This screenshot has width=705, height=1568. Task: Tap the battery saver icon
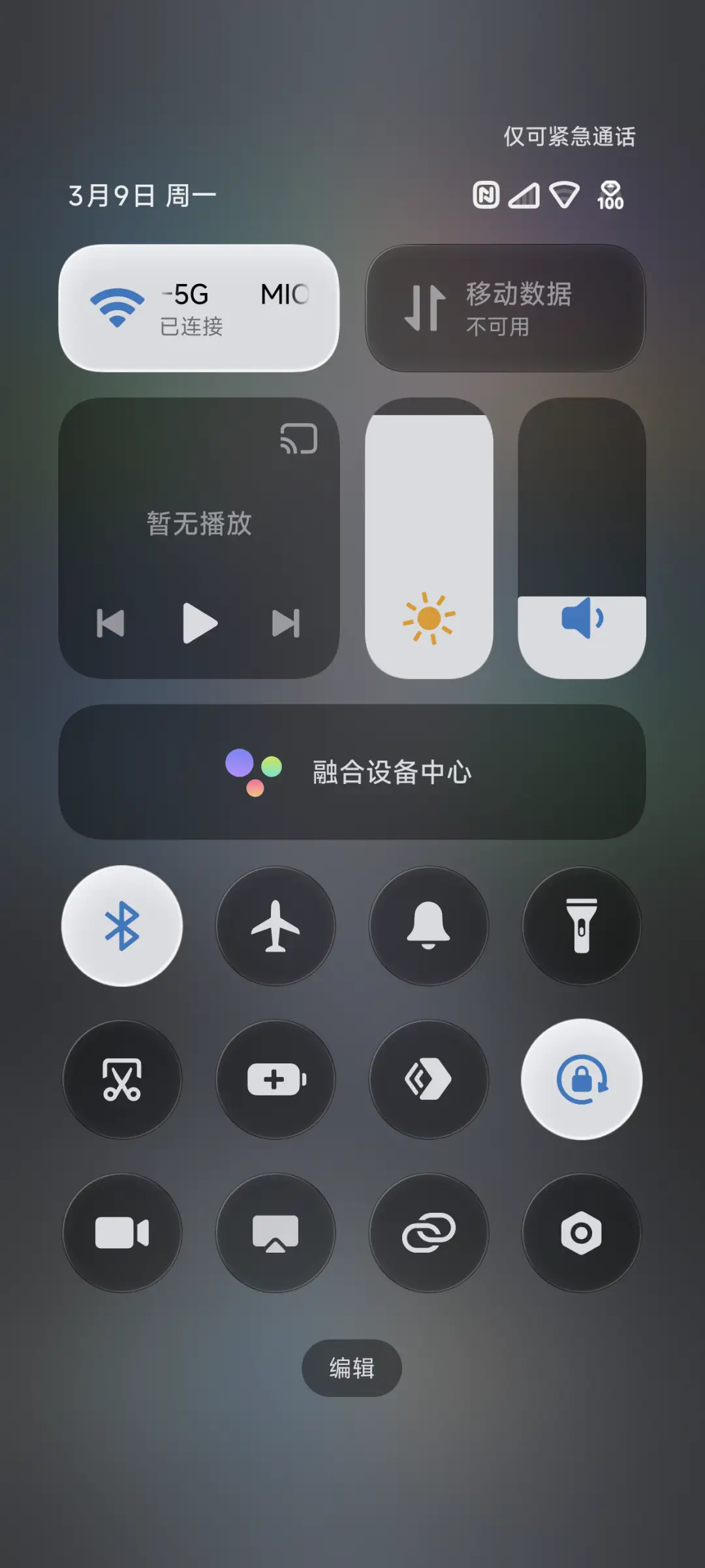(x=276, y=1080)
